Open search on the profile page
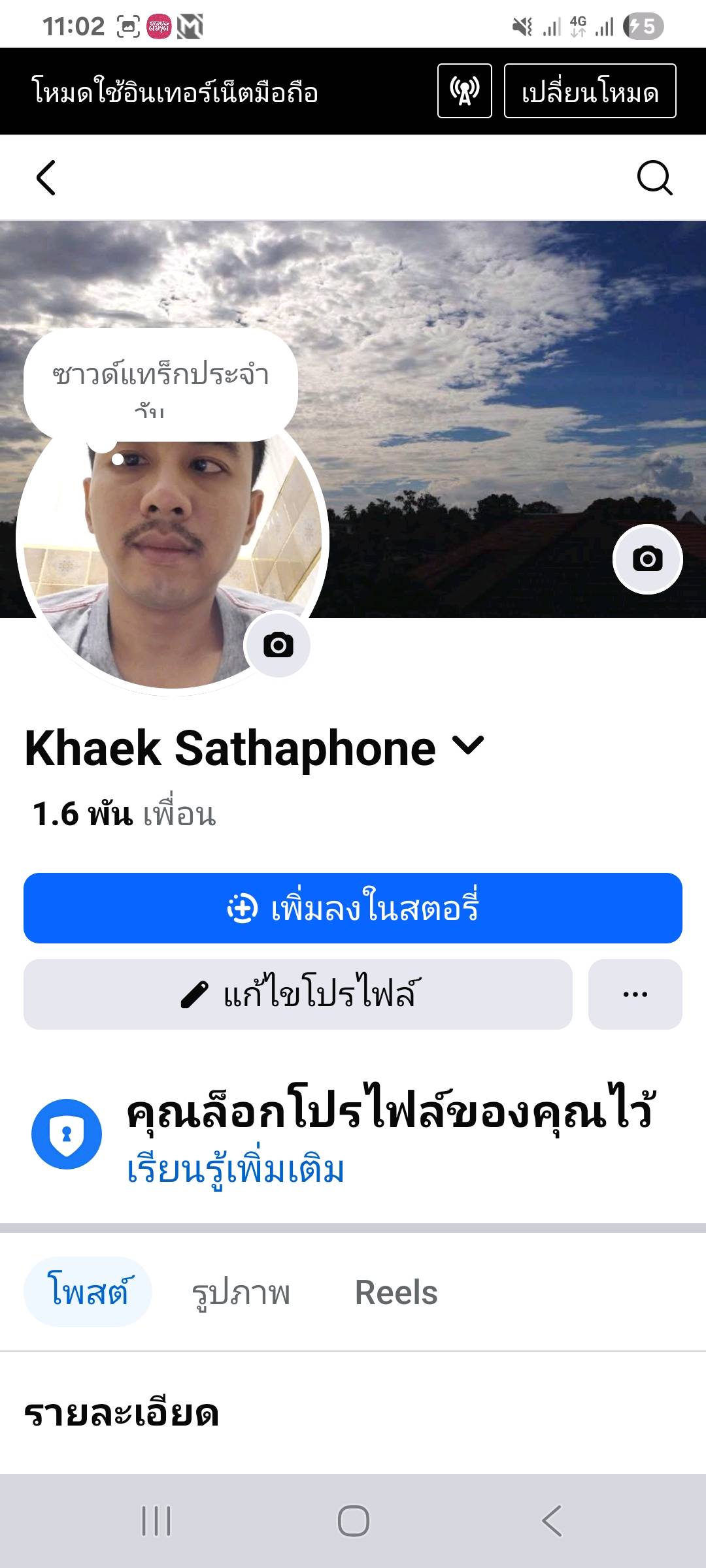 654,178
